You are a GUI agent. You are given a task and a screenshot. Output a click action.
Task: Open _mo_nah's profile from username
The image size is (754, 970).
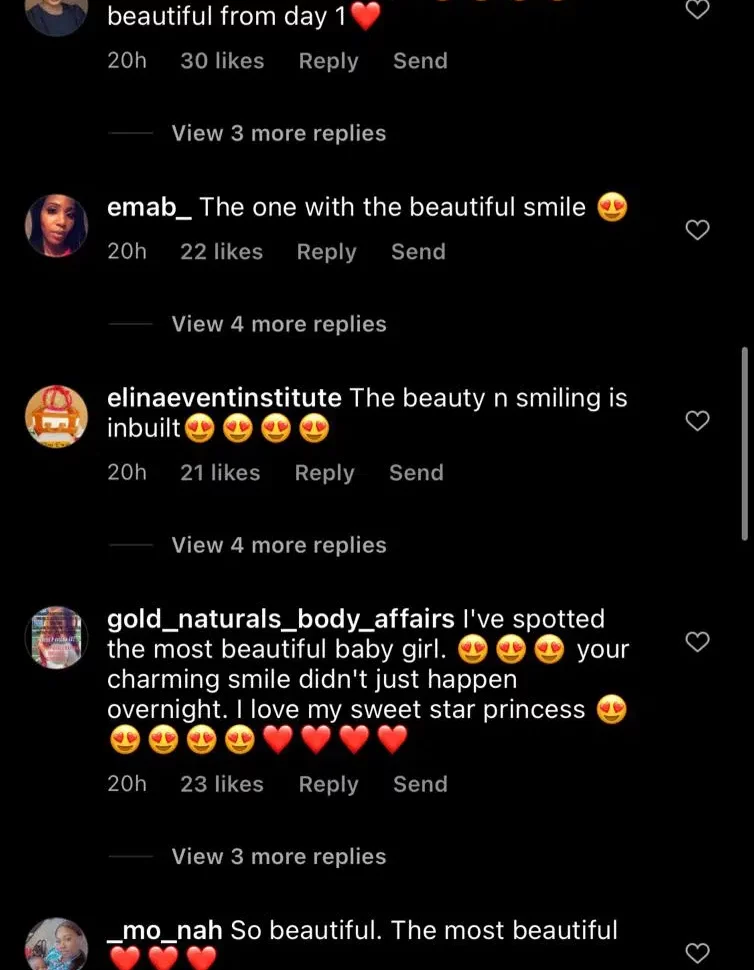click(x=164, y=930)
